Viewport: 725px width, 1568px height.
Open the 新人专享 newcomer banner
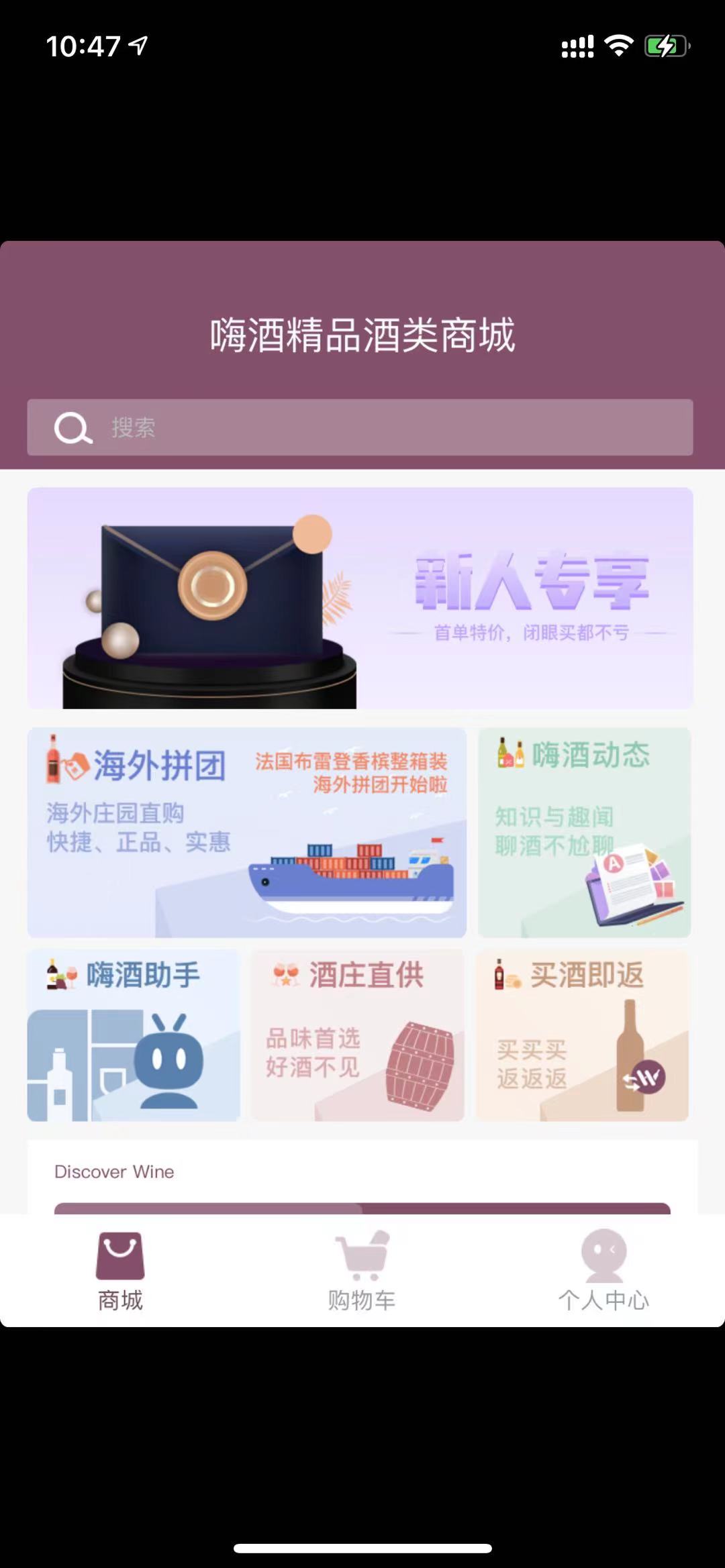click(x=360, y=598)
